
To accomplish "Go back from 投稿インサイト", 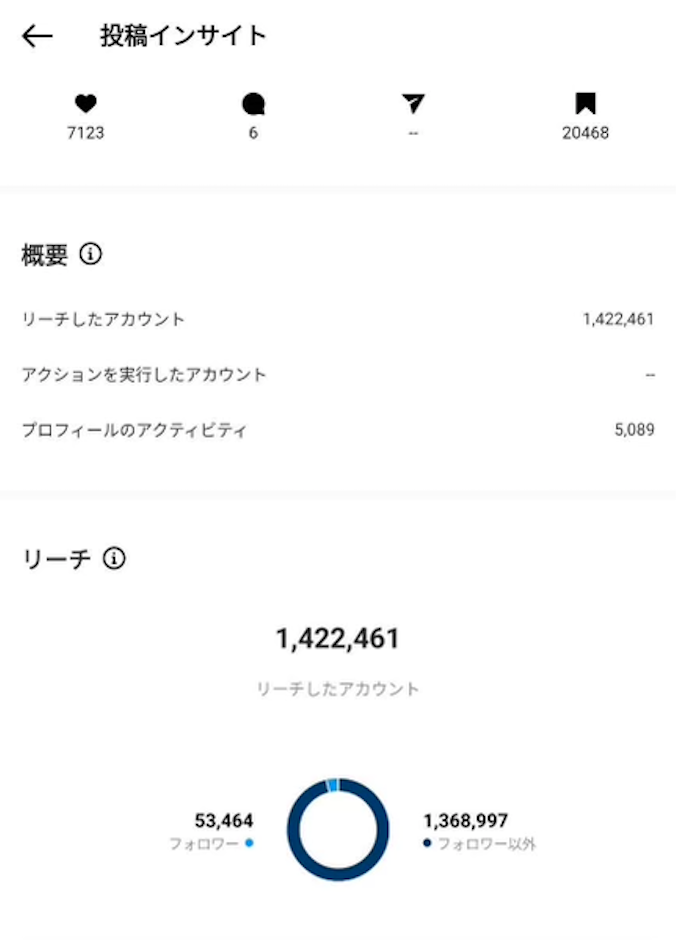I will point(37,37).
